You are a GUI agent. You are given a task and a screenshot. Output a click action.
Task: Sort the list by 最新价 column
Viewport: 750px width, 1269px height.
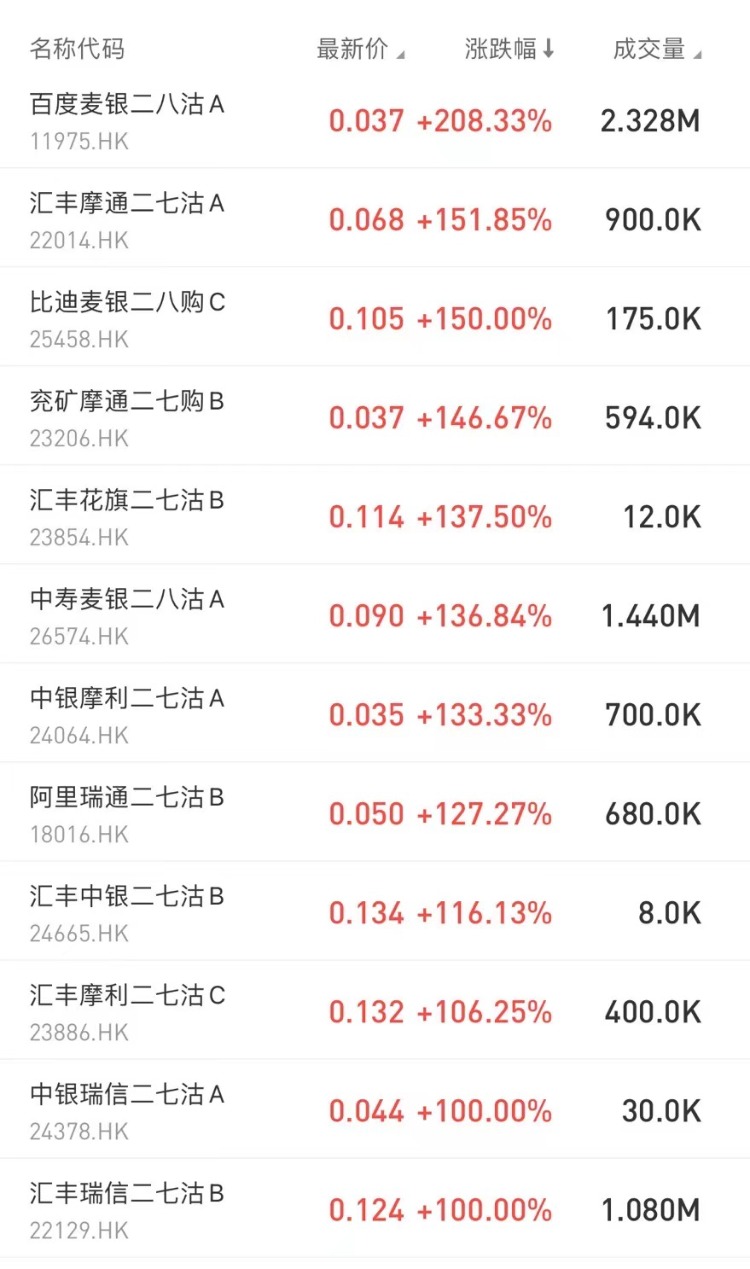click(360, 49)
